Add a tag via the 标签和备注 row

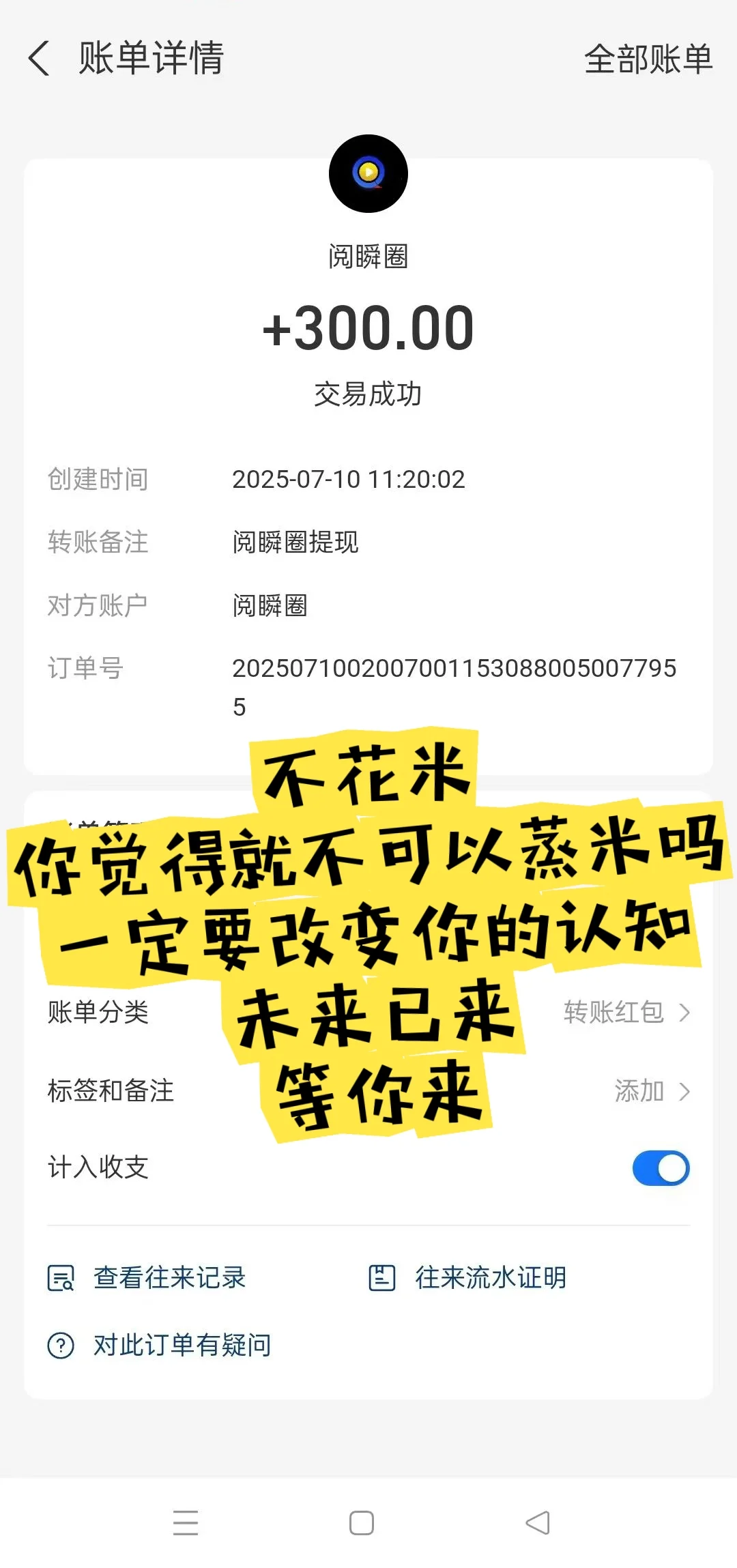(x=369, y=1090)
